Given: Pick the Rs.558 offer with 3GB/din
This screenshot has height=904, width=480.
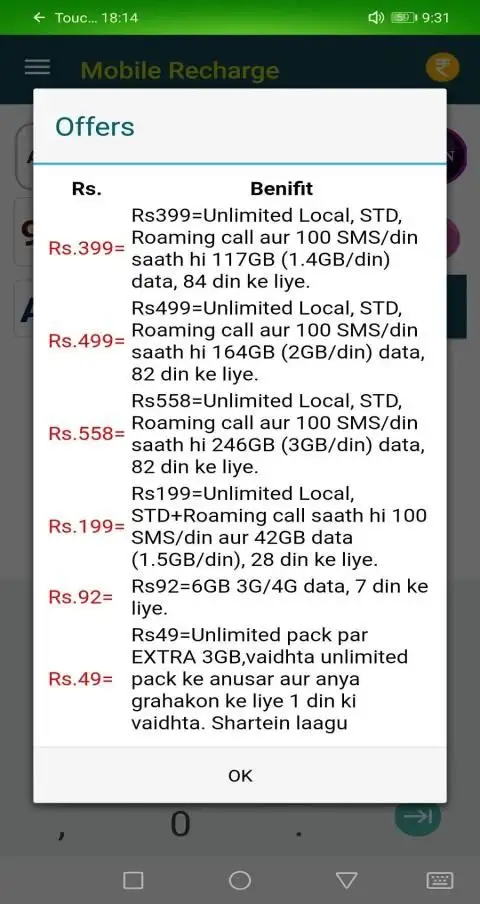Looking at the screenshot, I should 240,434.
